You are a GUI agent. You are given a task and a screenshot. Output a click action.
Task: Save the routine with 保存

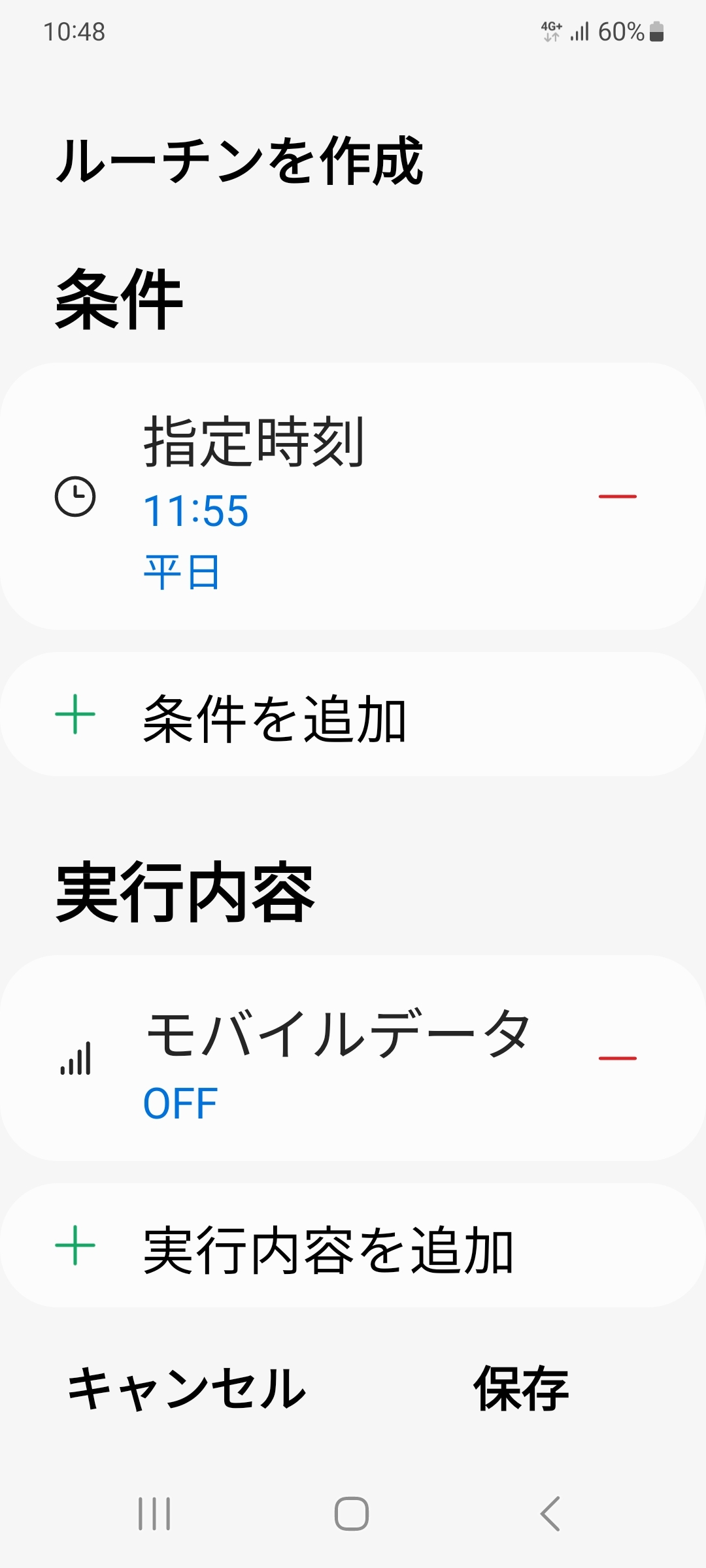click(x=521, y=1388)
